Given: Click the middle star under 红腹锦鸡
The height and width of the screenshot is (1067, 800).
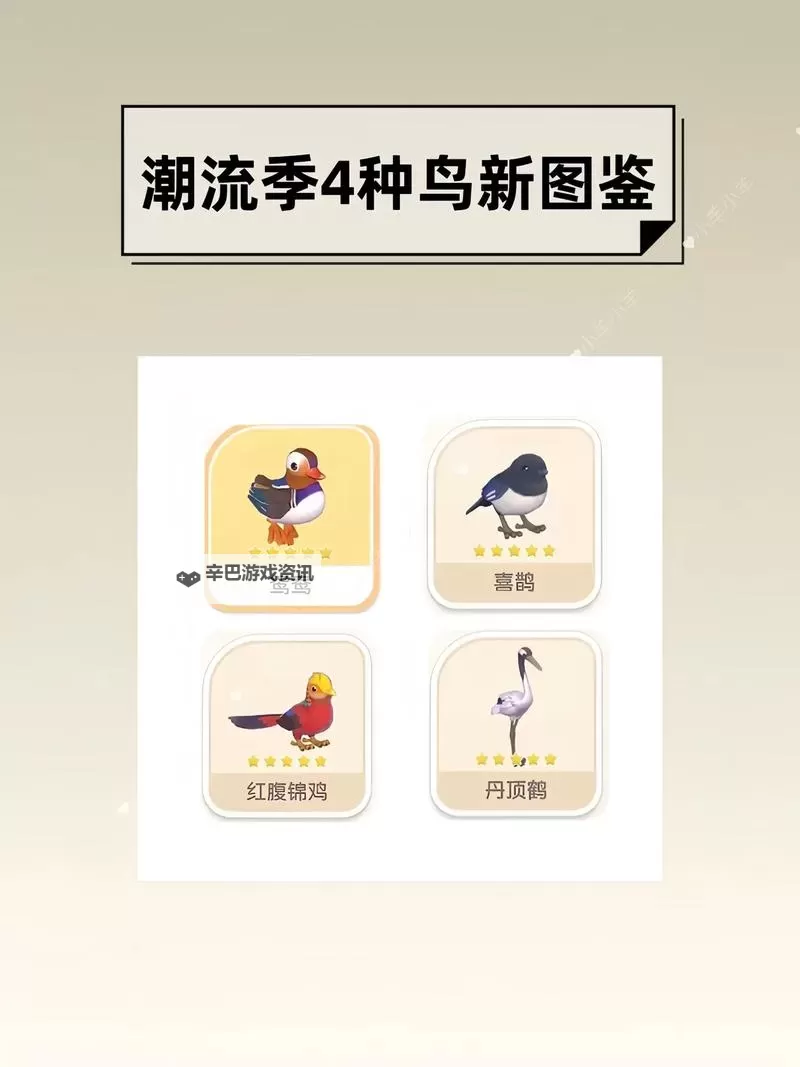Looking at the screenshot, I should [x=285, y=762].
